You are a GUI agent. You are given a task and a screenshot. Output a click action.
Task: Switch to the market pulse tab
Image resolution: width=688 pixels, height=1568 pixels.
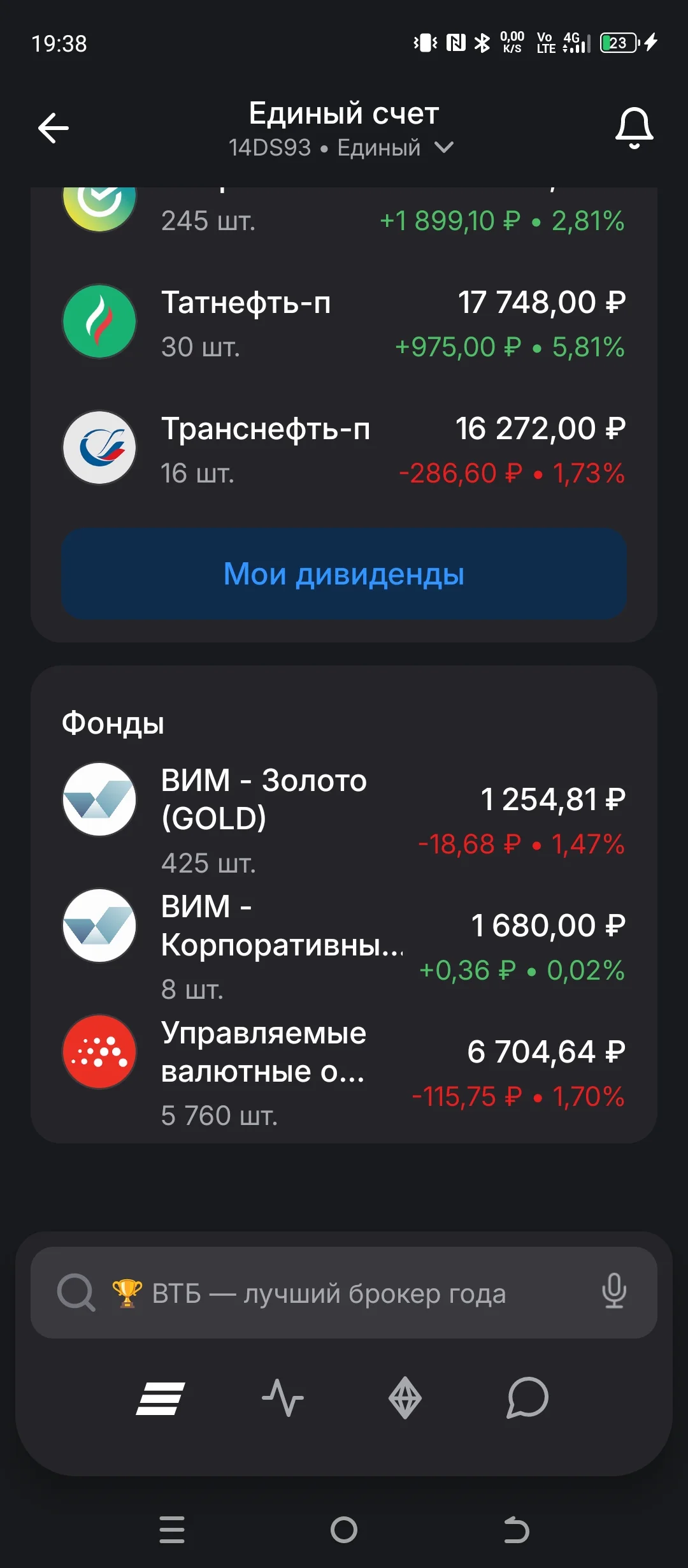[x=283, y=1398]
